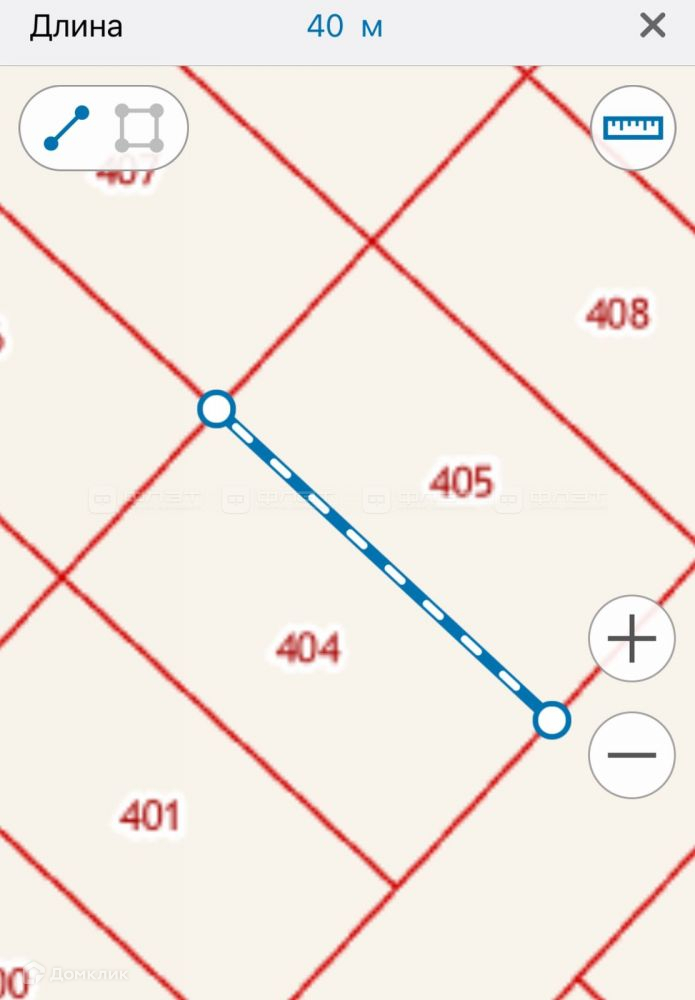The height and width of the screenshot is (1000, 695).
Task: Zoom in on the cadastral map
Action: [632, 639]
